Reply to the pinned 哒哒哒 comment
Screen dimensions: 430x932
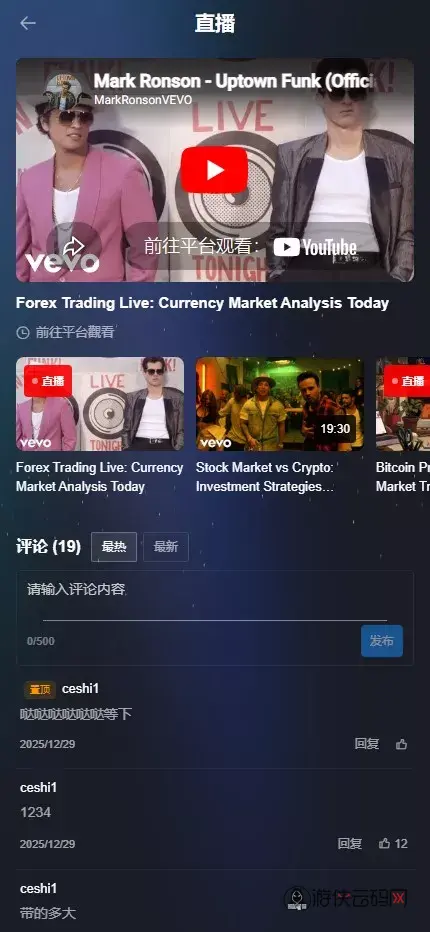click(x=366, y=744)
